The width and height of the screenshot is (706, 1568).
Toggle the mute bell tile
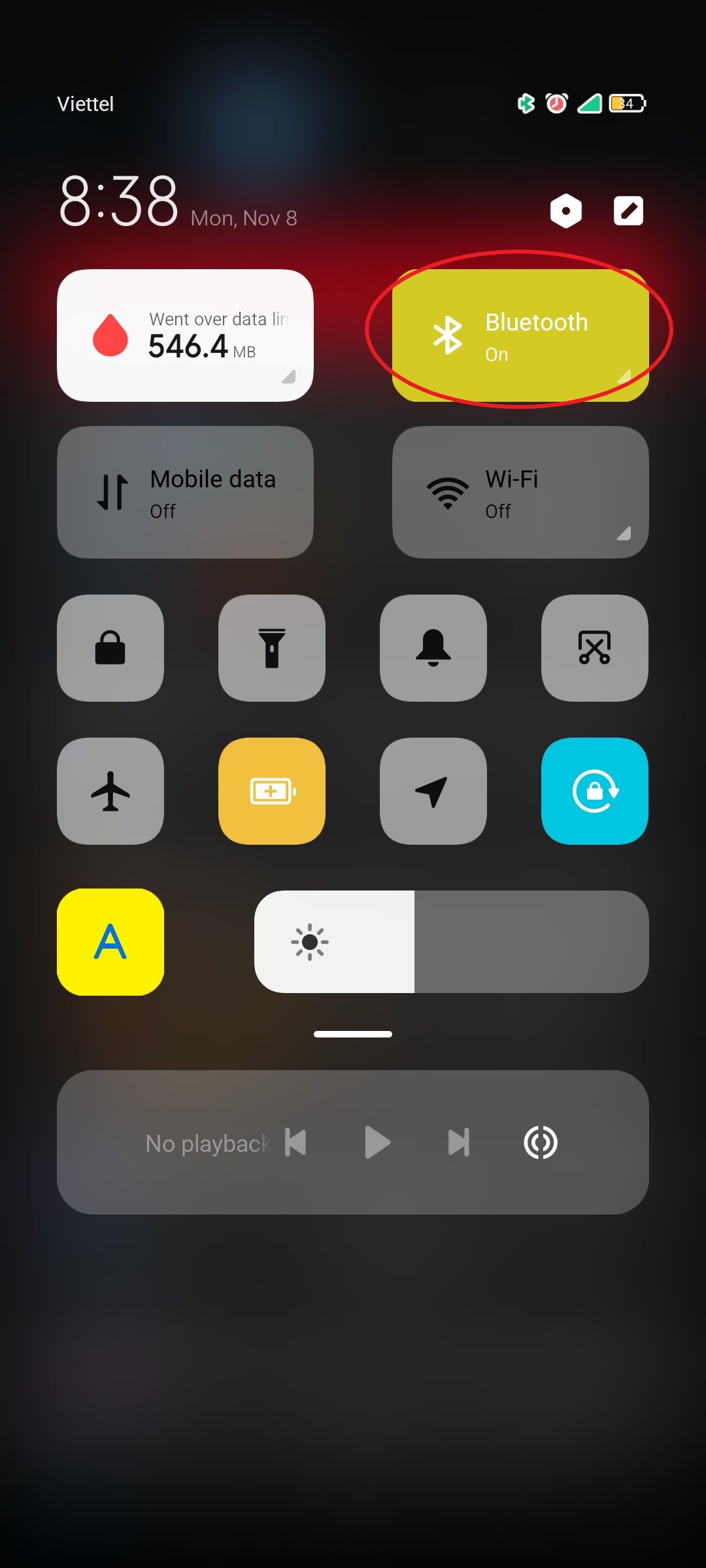pos(433,647)
